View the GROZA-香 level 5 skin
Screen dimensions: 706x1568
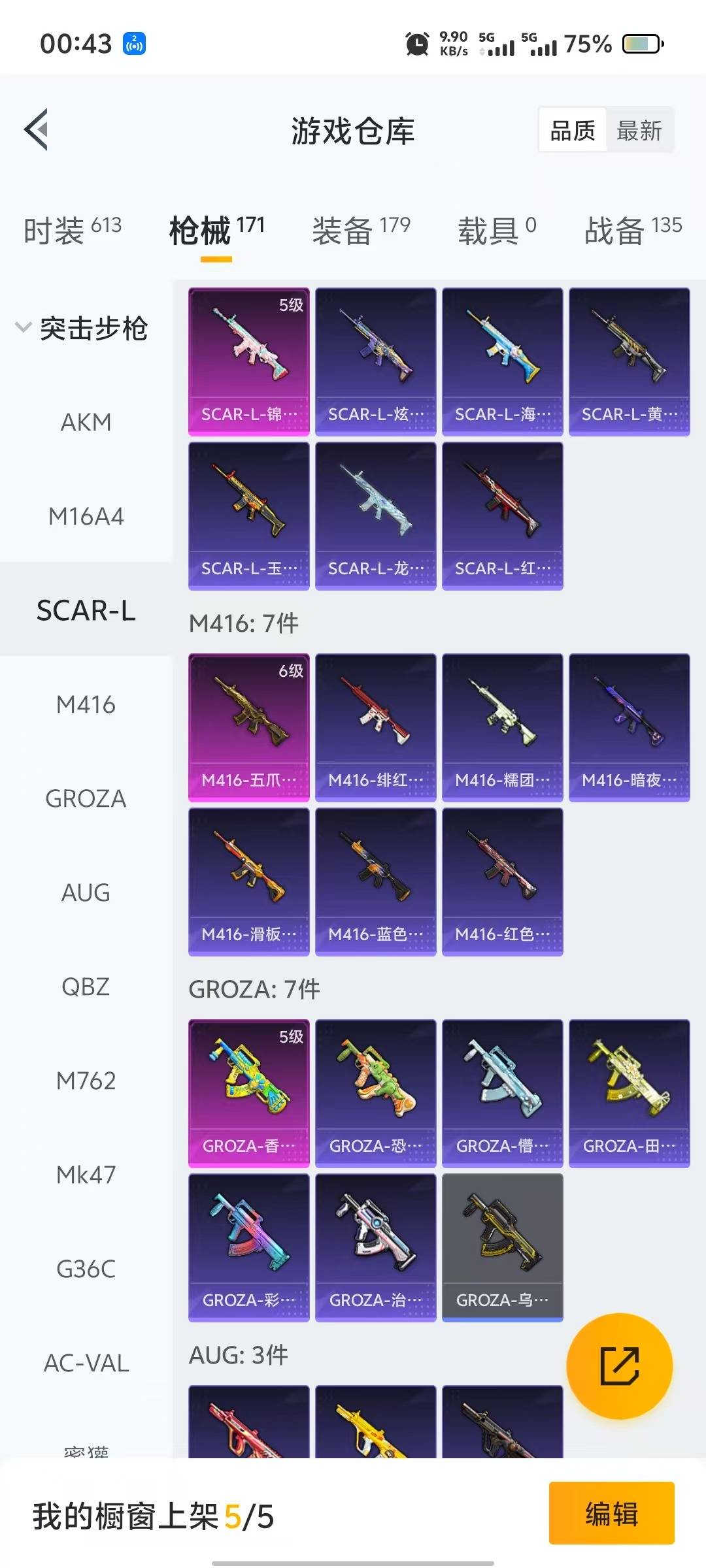249,1094
